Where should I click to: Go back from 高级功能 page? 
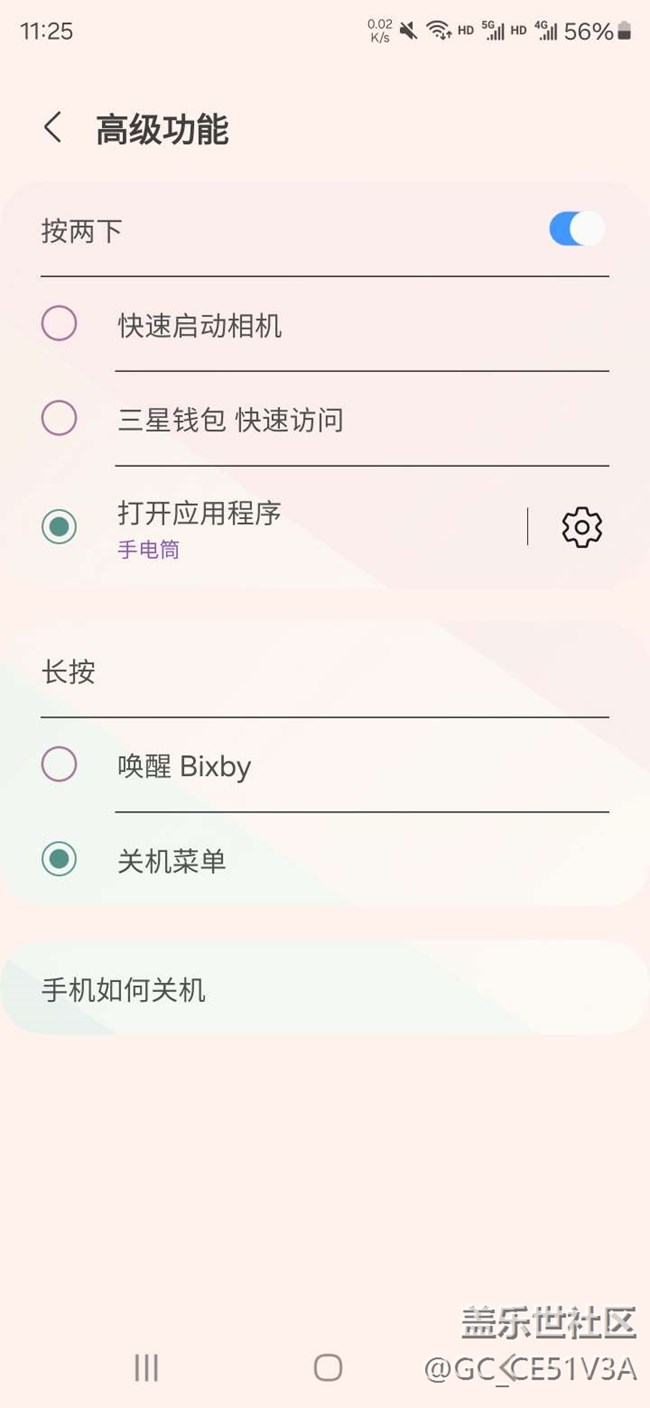tap(53, 128)
